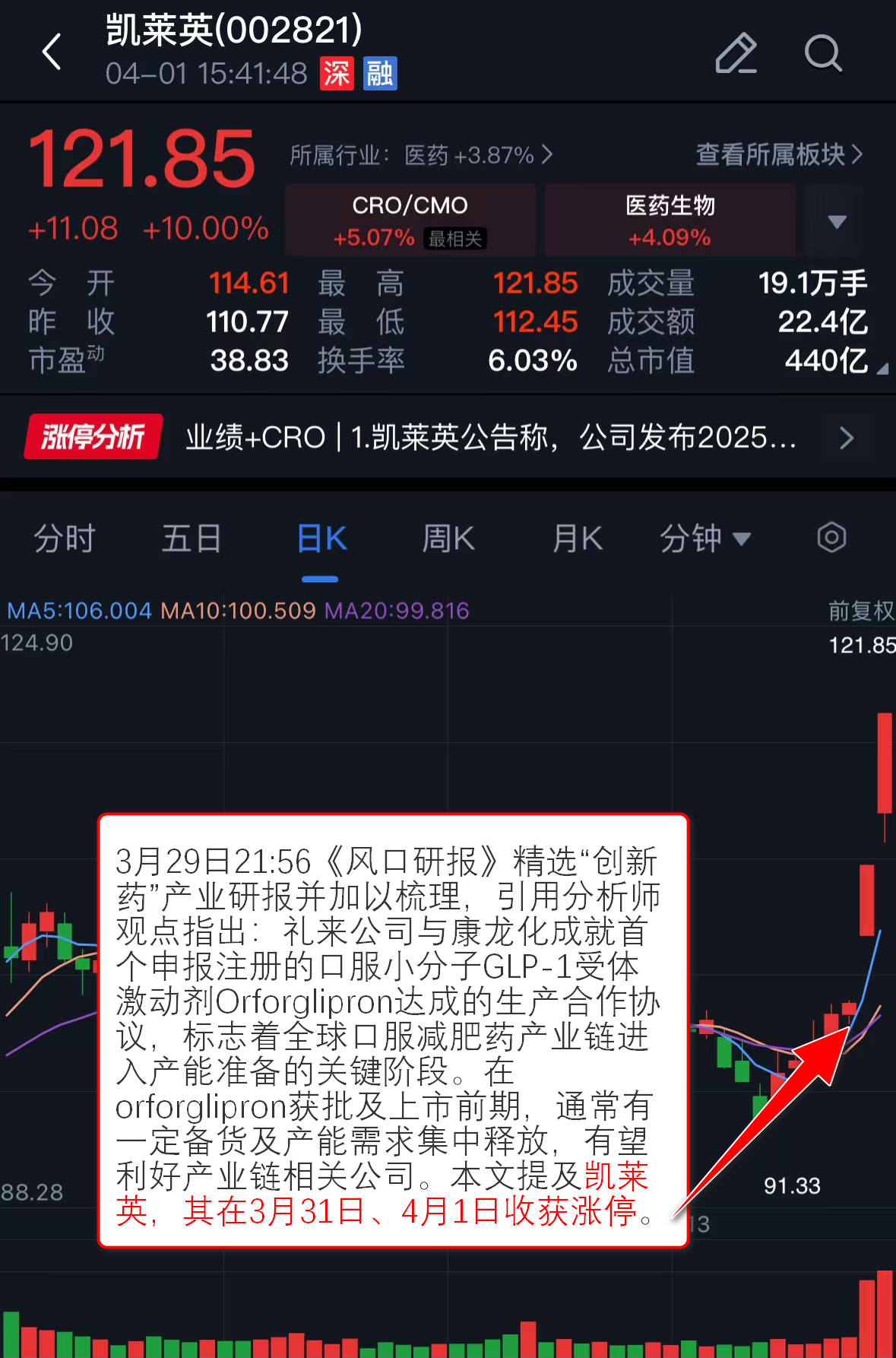
Task: Switch to the 周K chart tab
Action: tap(448, 539)
